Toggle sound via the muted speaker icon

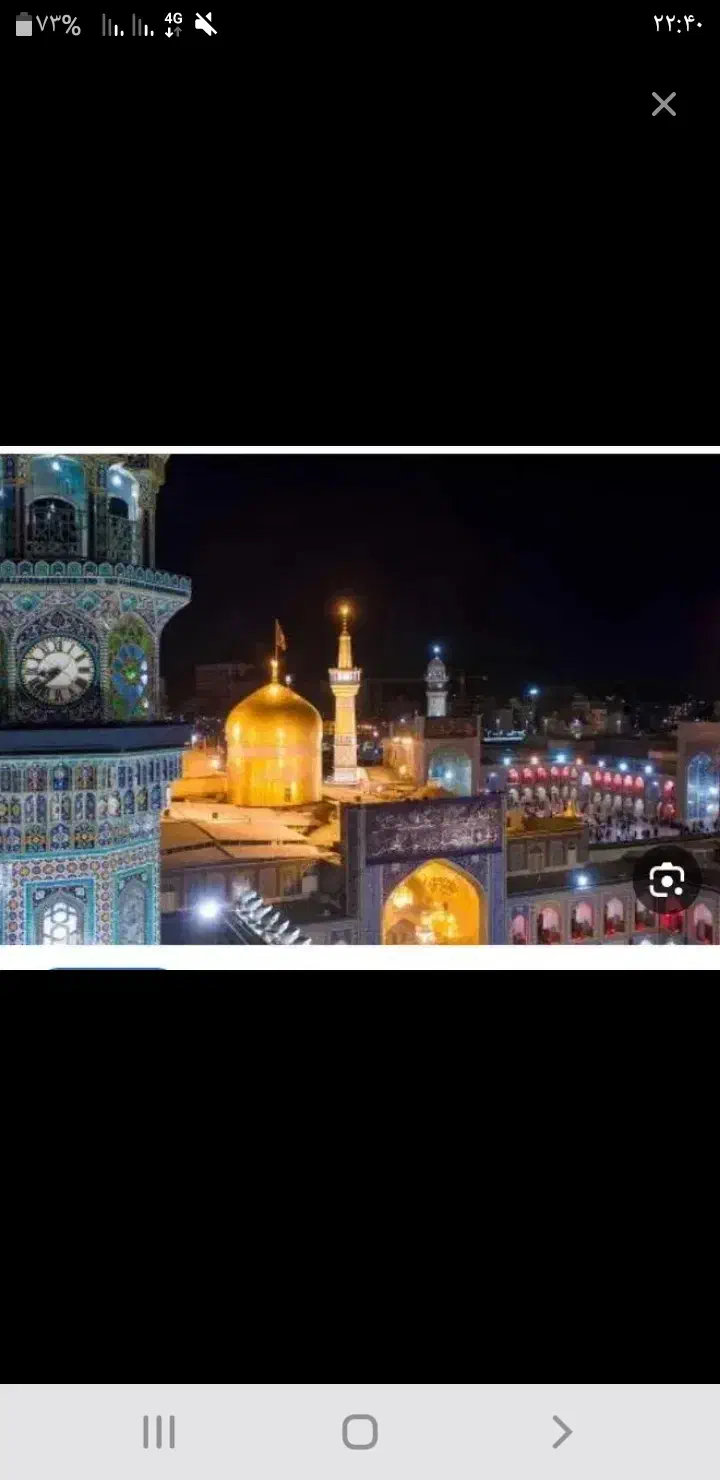click(x=205, y=22)
